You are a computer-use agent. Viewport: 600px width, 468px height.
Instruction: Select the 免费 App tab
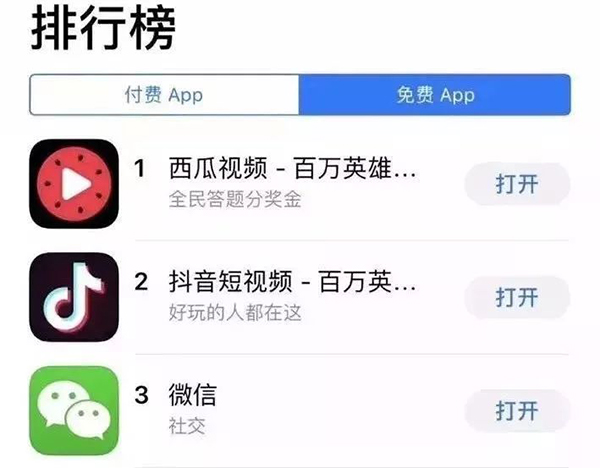tap(434, 96)
